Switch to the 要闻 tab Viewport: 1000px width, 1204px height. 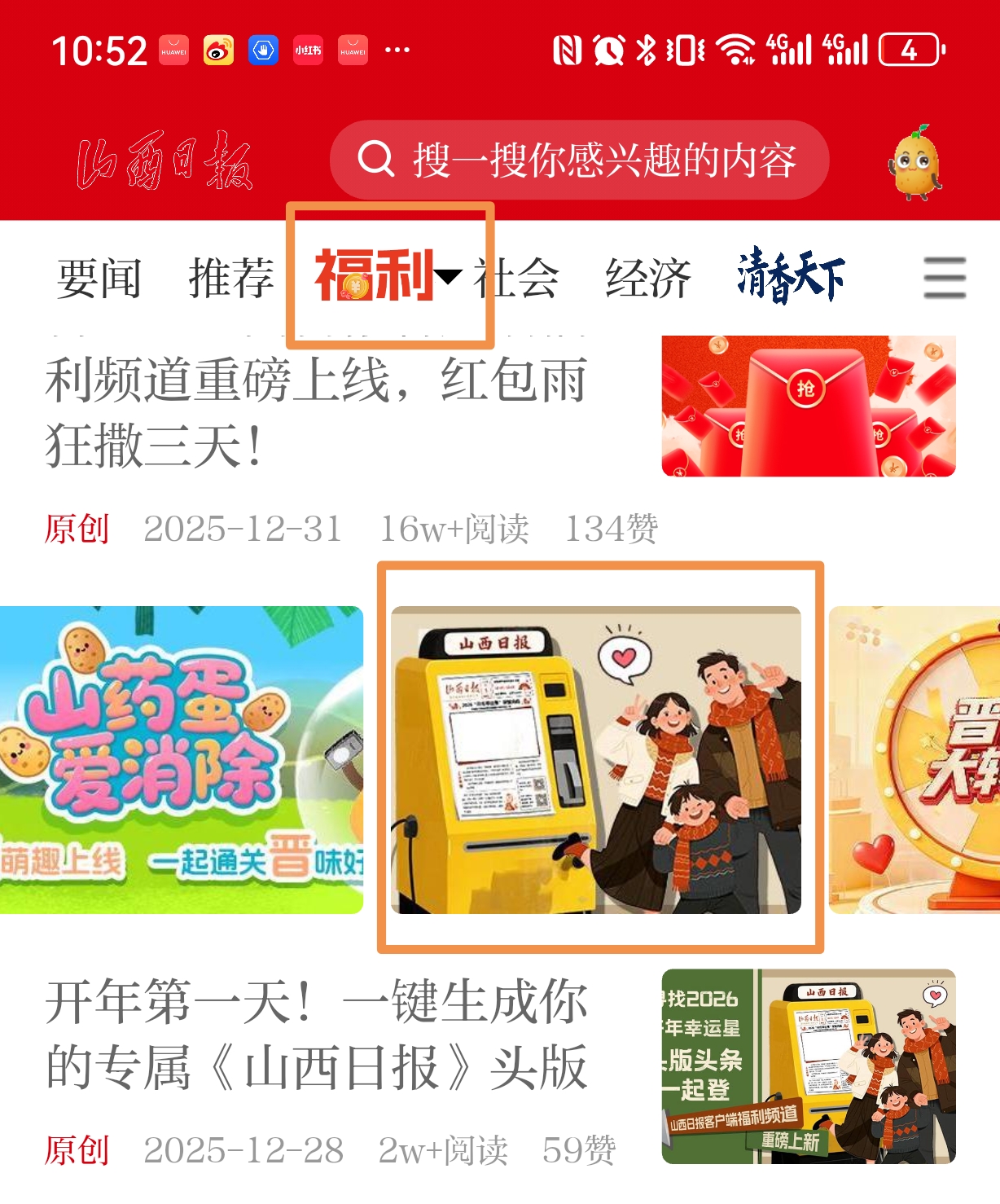pos(99,278)
